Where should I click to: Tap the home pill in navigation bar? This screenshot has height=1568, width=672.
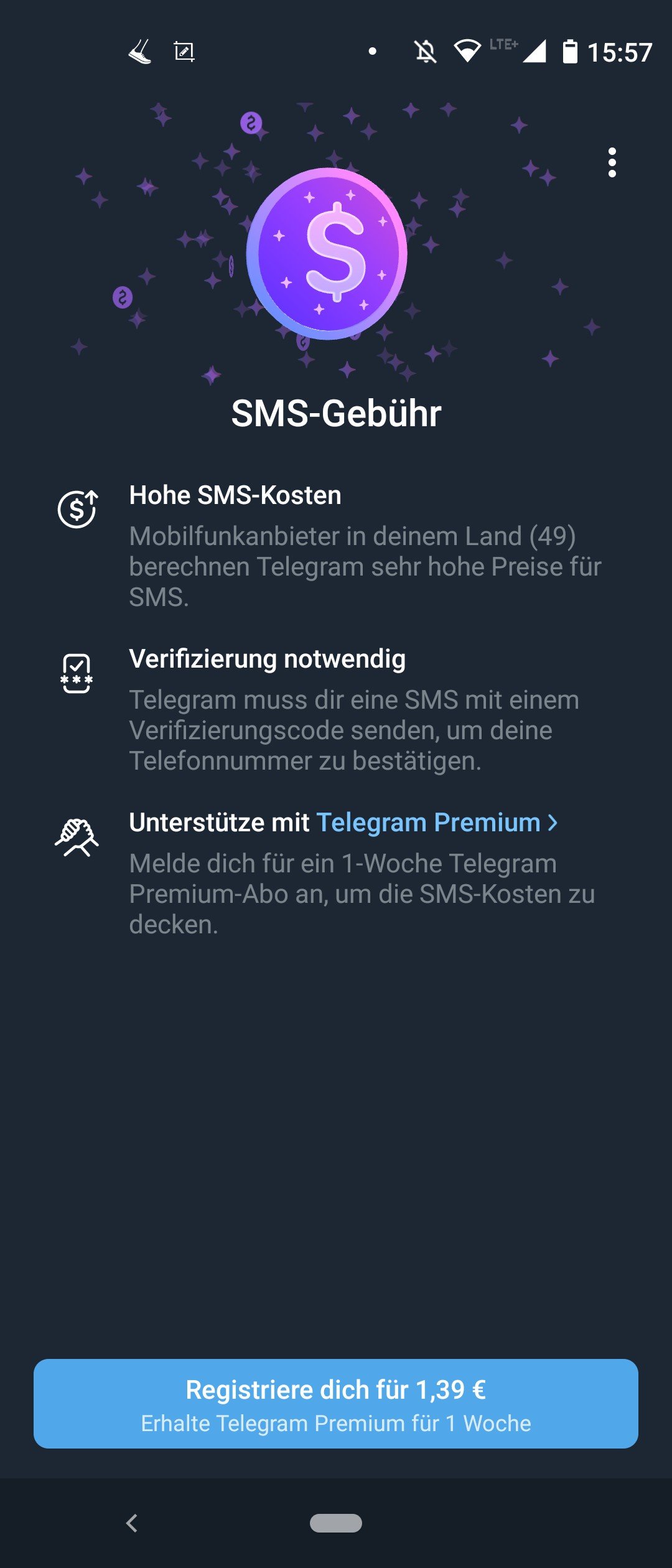[336, 1523]
